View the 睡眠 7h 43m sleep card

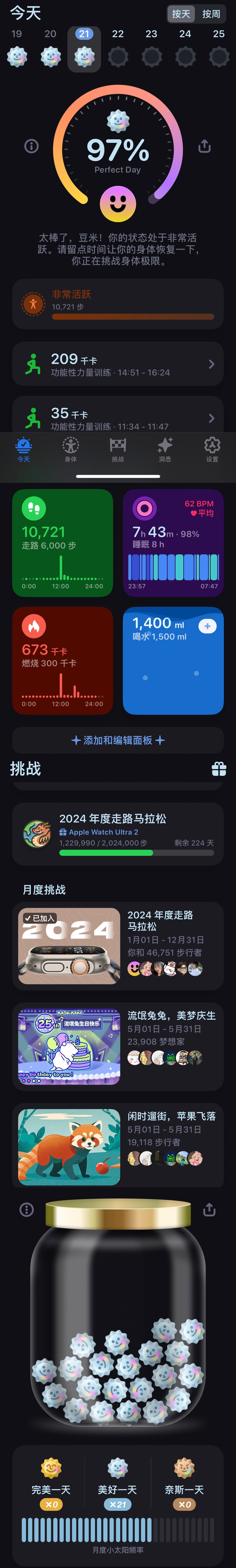coord(173,542)
